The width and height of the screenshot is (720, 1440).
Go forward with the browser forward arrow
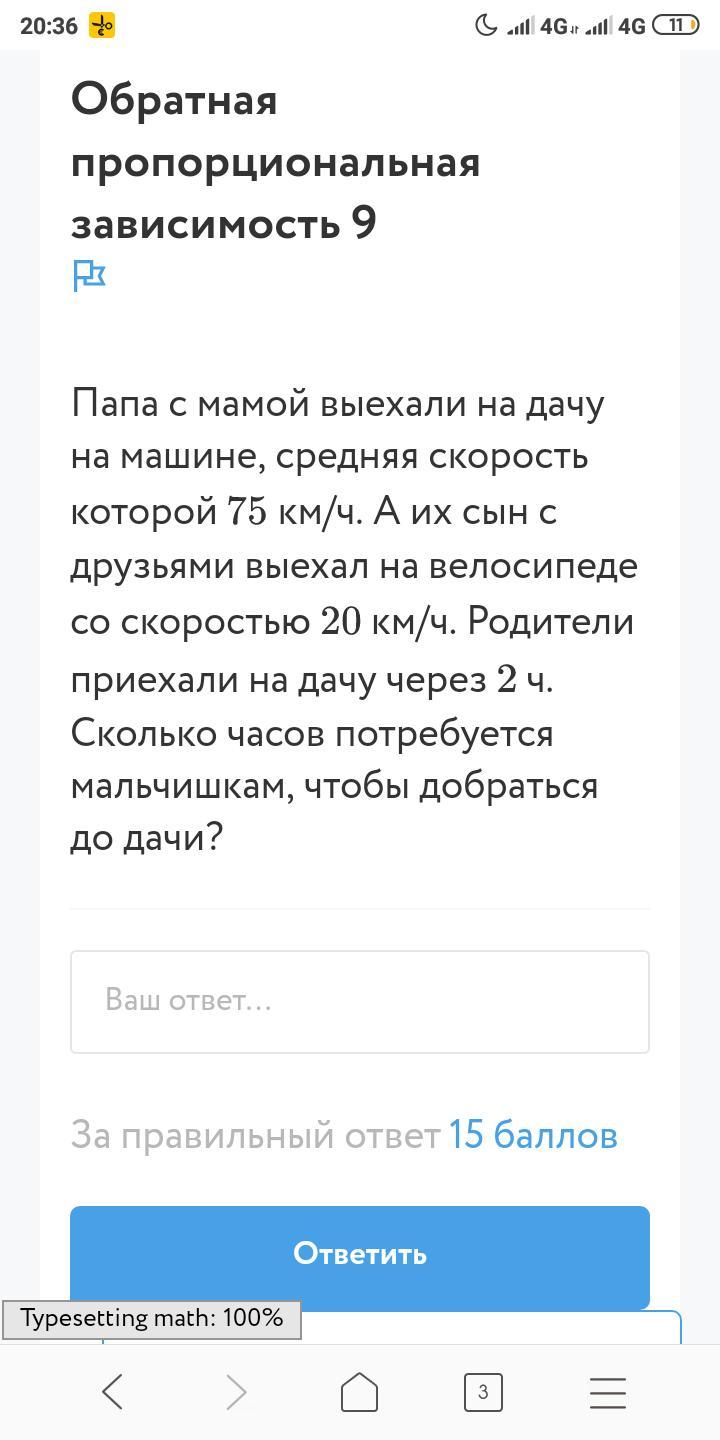[236, 1392]
